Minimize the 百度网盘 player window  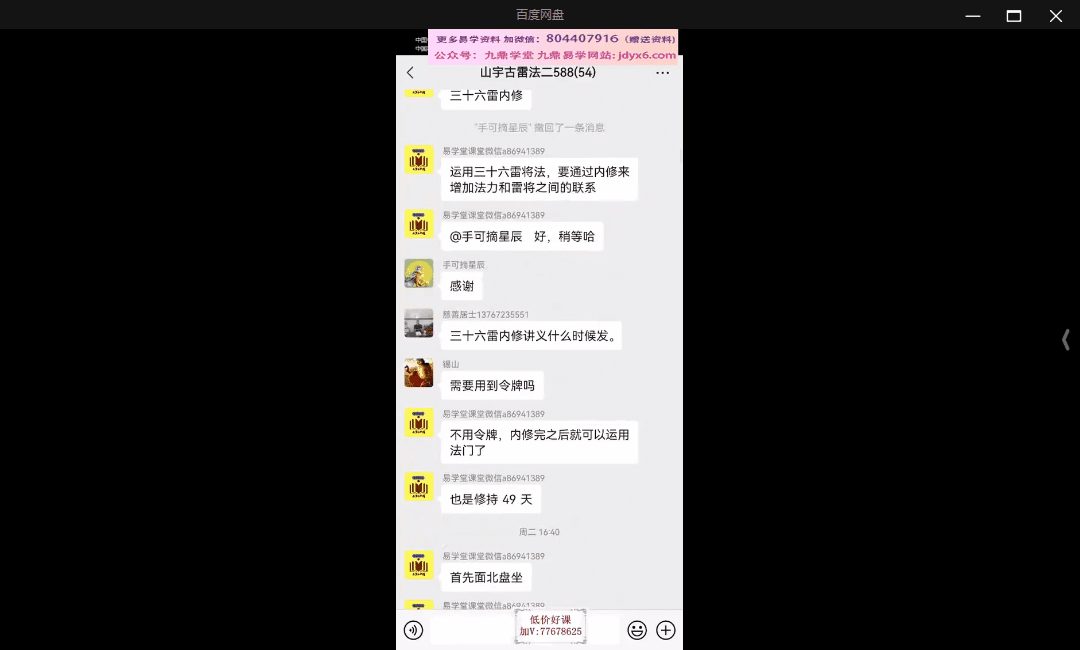coord(972,15)
